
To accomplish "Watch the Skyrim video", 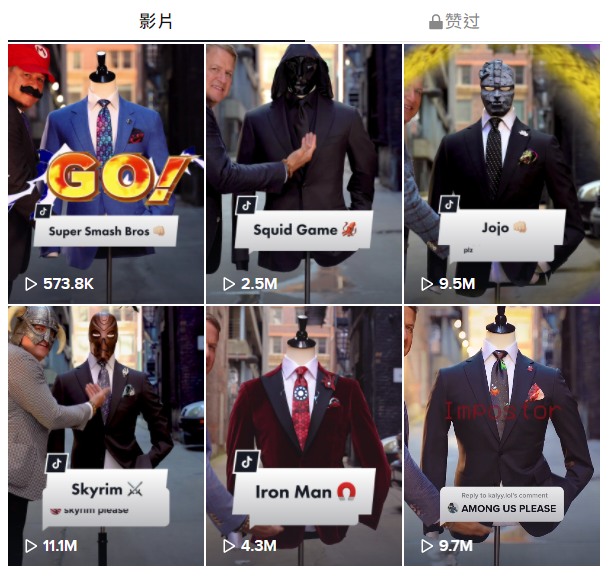I will tap(105, 435).
